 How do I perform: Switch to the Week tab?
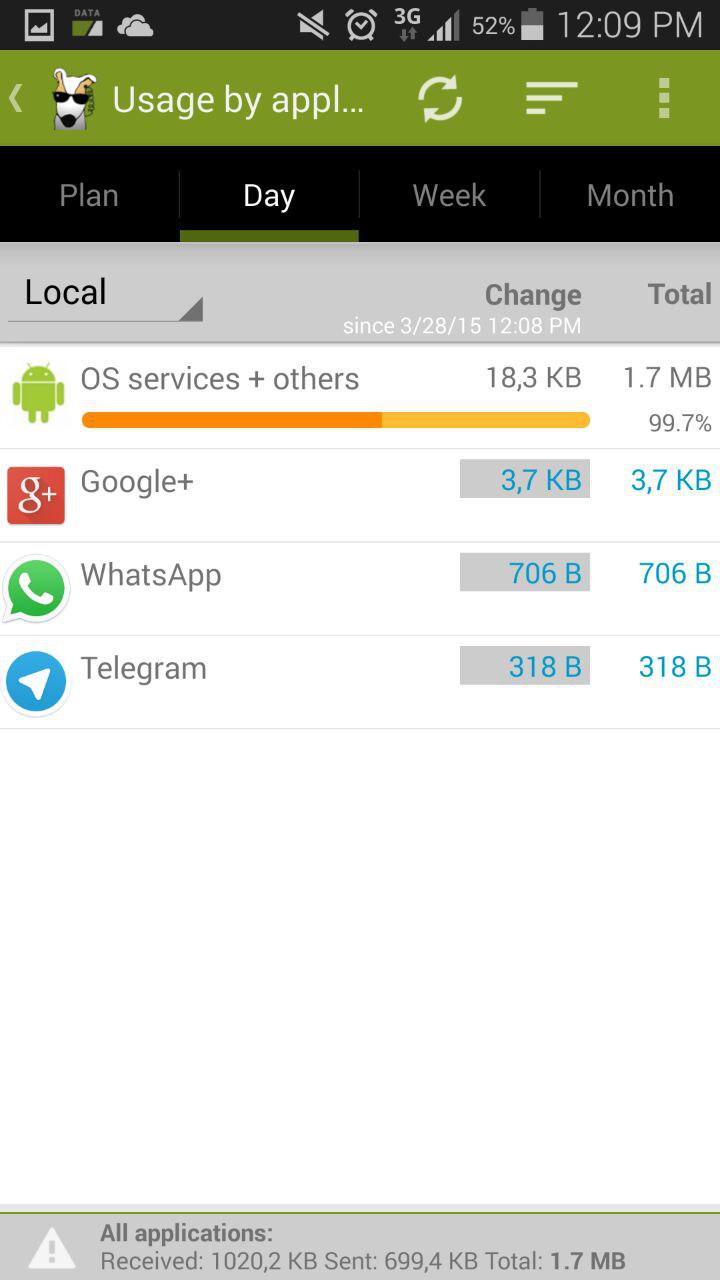click(x=449, y=195)
